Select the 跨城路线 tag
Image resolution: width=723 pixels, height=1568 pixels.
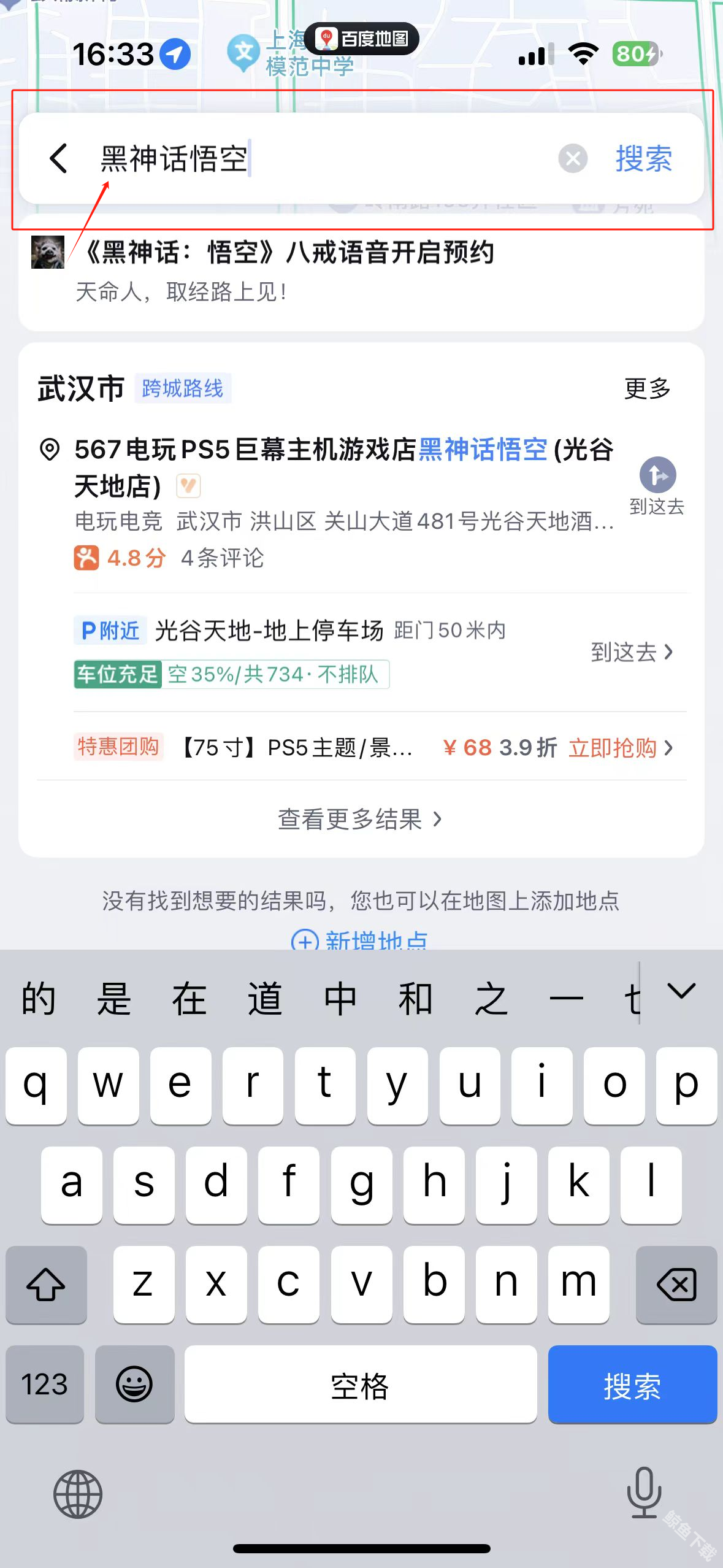(183, 388)
